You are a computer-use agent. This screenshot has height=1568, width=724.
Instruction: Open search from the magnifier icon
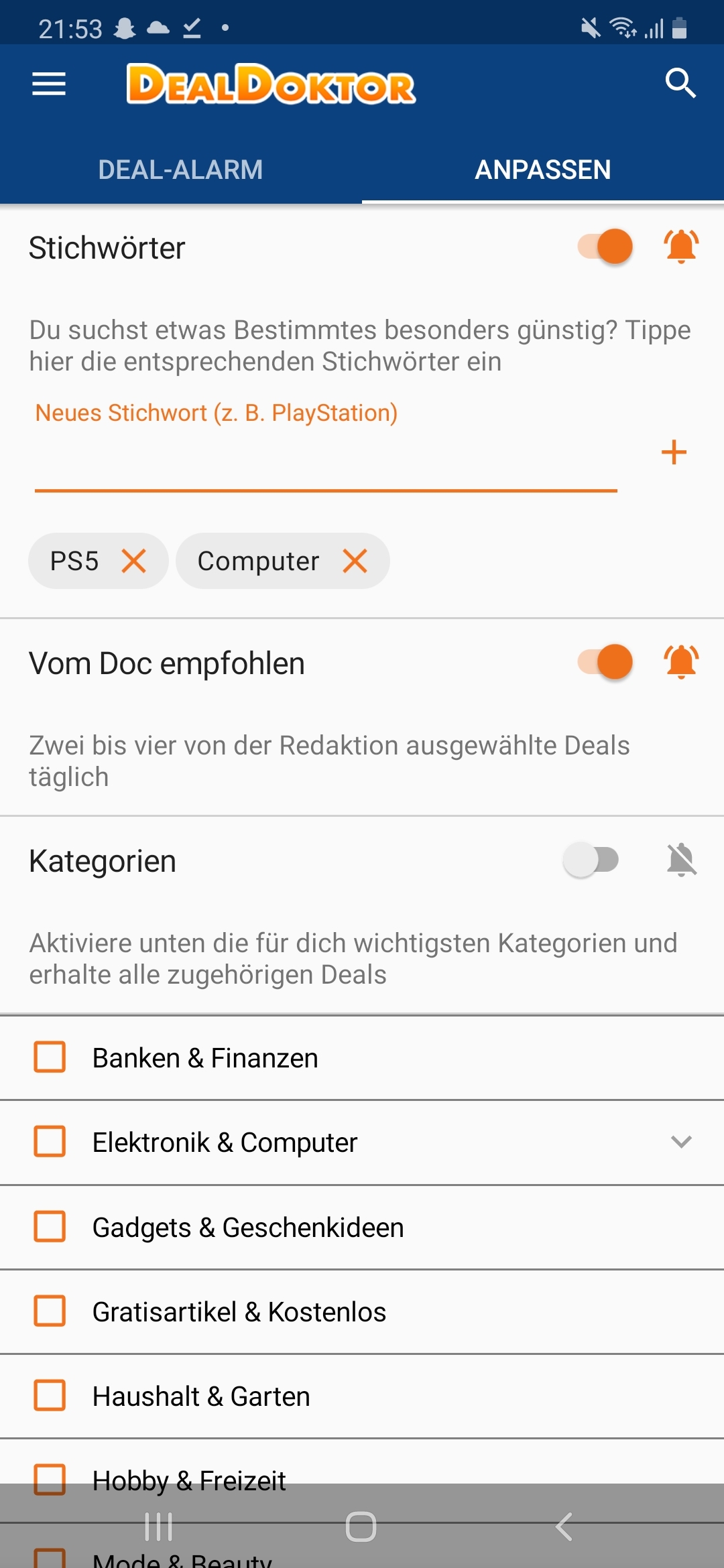tap(680, 83)
